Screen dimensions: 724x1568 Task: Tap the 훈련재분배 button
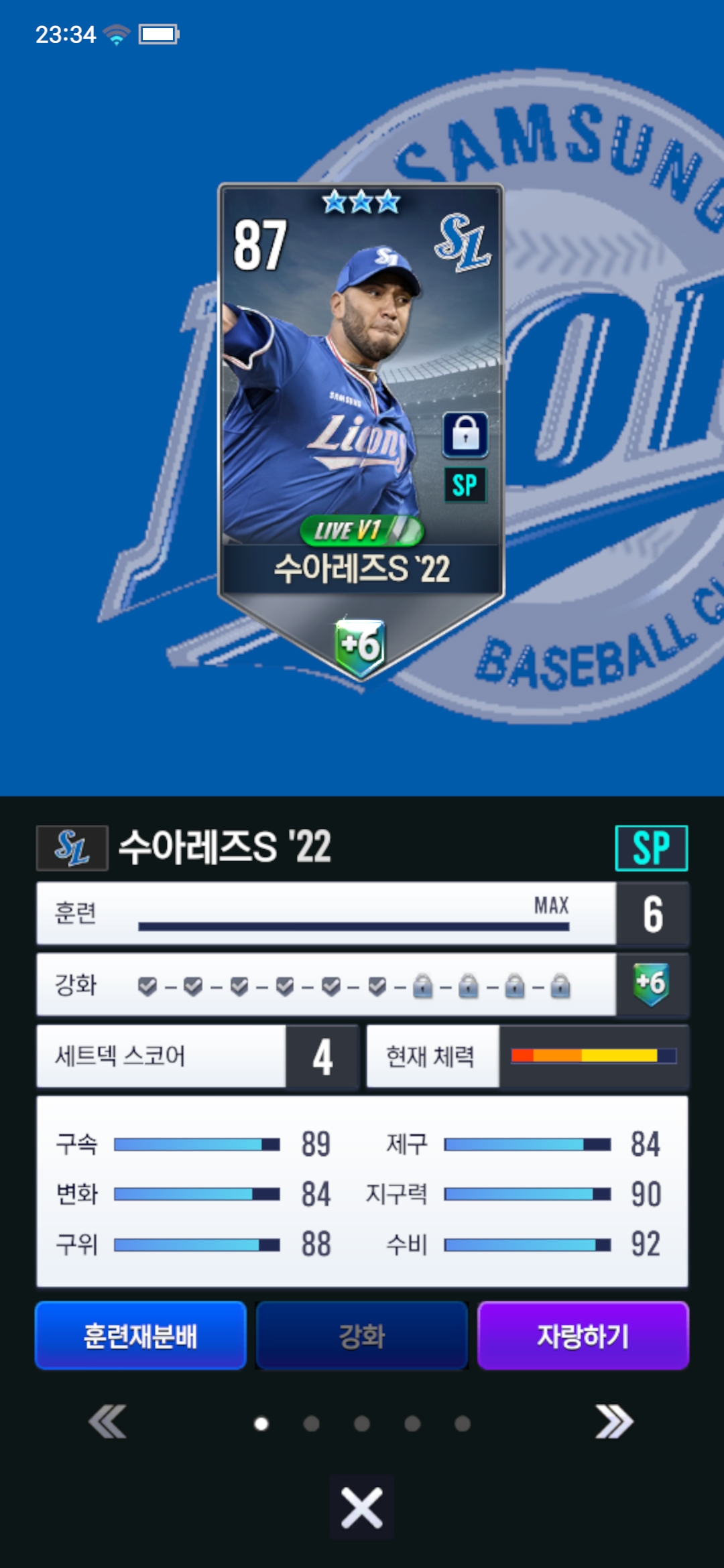tap(141, 1335)
